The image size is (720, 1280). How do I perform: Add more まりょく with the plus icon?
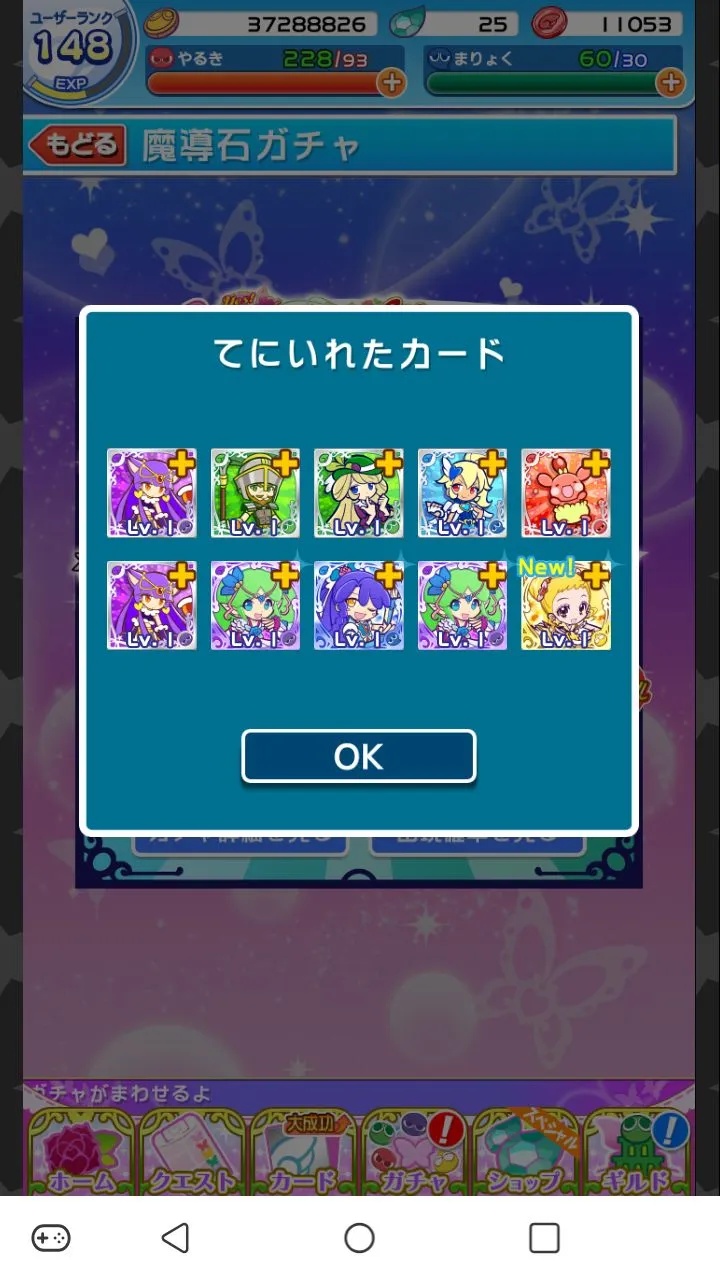pyautogui.click(x=670, y=83)
